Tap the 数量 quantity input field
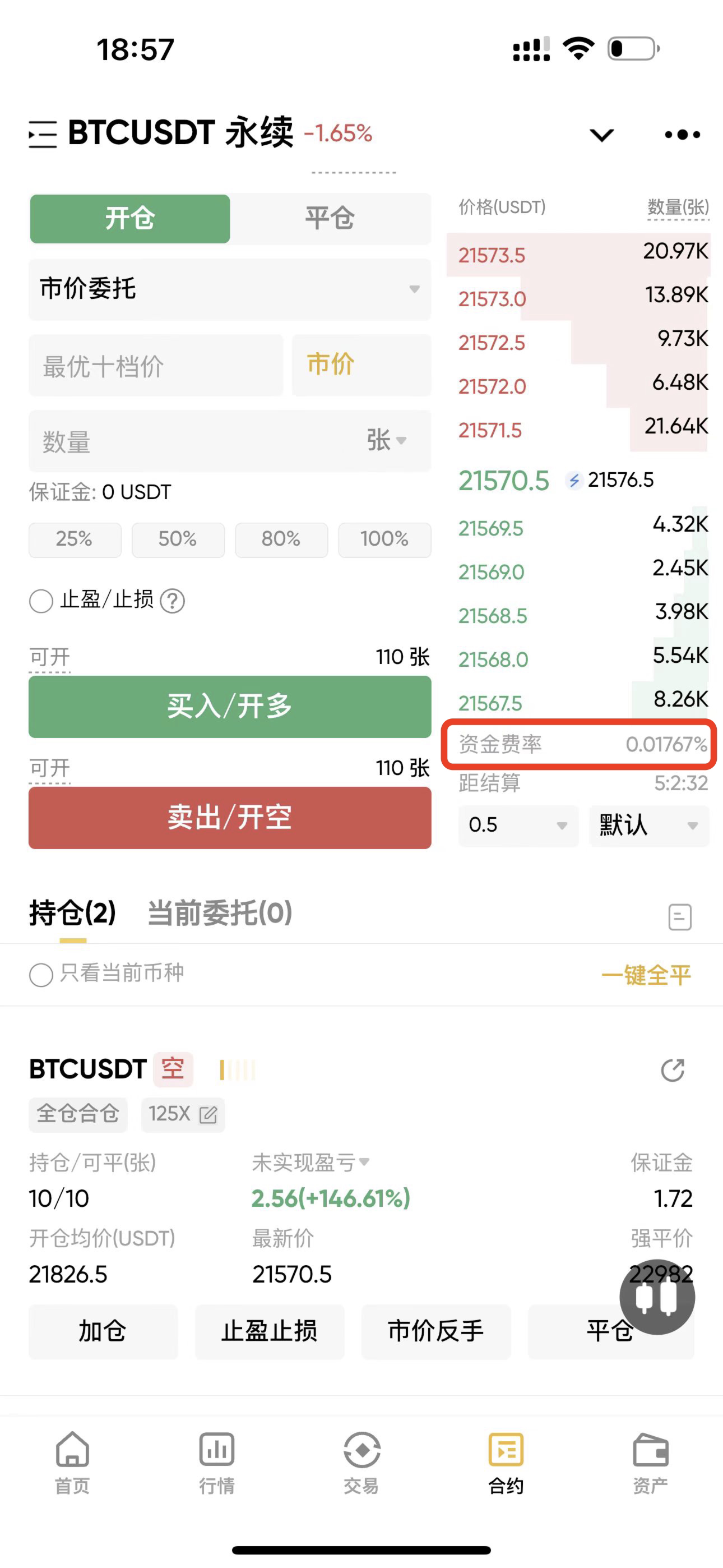723x1568 pixels. tap(194, 441)
